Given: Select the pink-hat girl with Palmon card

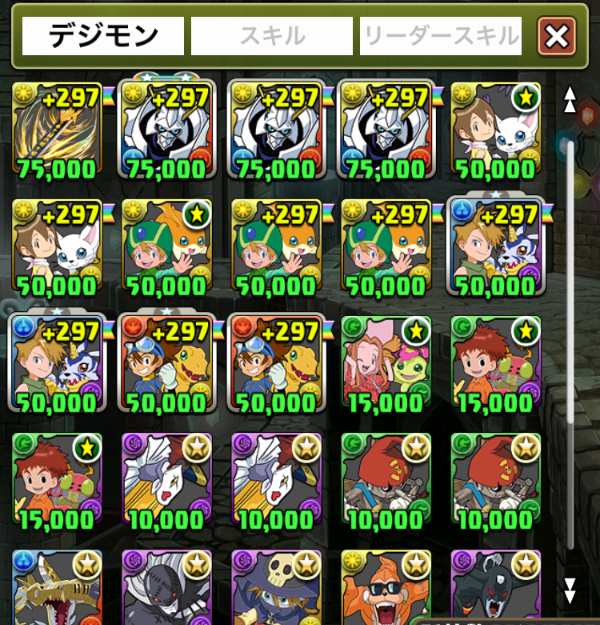Looking at the screenshot, I should 385,363.
